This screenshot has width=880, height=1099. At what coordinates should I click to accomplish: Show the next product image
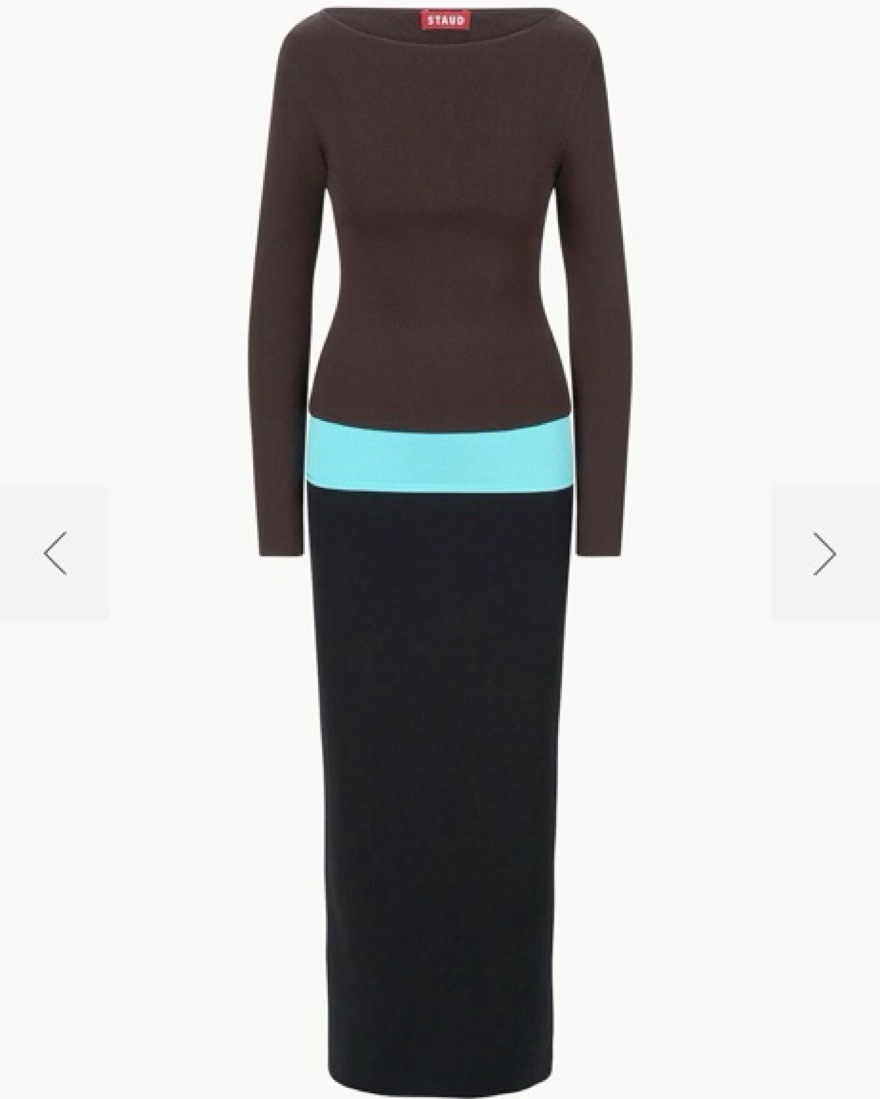pos(824,553)
